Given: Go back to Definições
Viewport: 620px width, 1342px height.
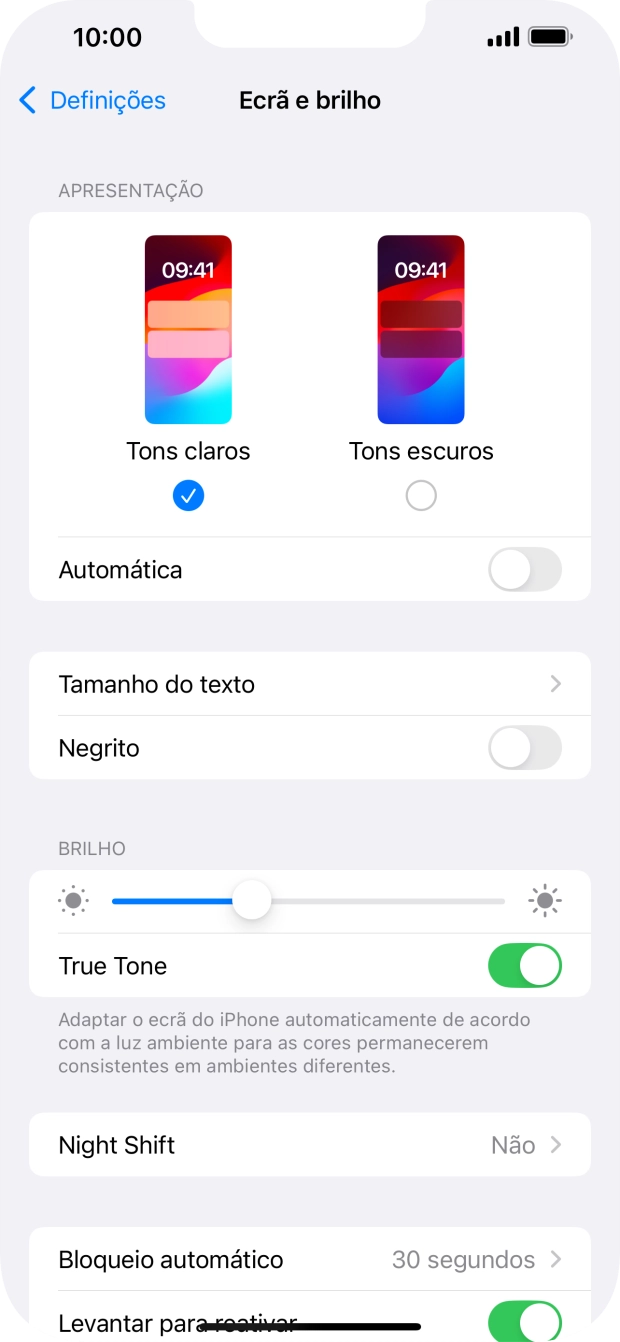Looking at the screenshot, I should 92,101.
